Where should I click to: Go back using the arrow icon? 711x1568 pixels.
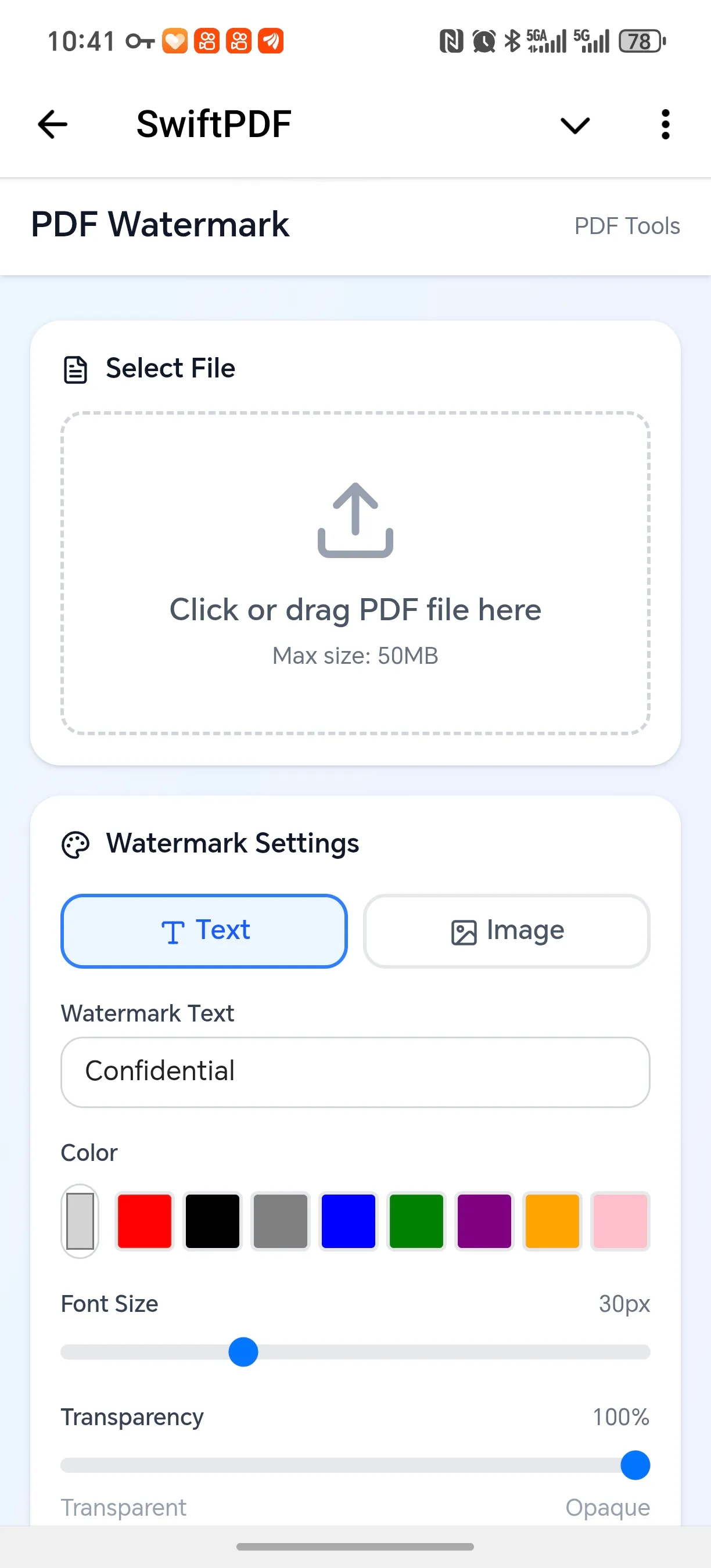click(x=52, y=124)
